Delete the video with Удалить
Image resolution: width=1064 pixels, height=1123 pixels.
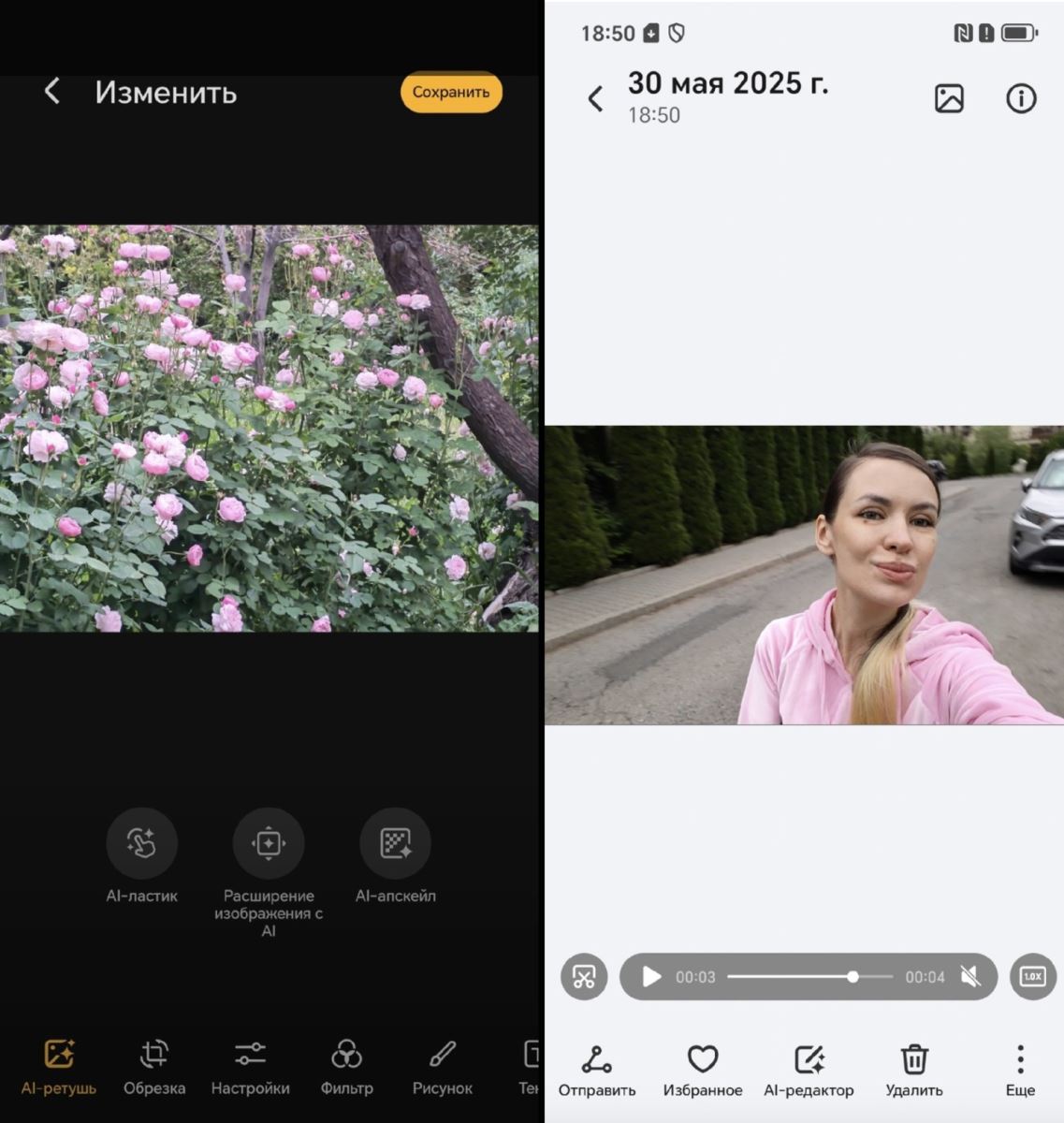pos(914,1071)
